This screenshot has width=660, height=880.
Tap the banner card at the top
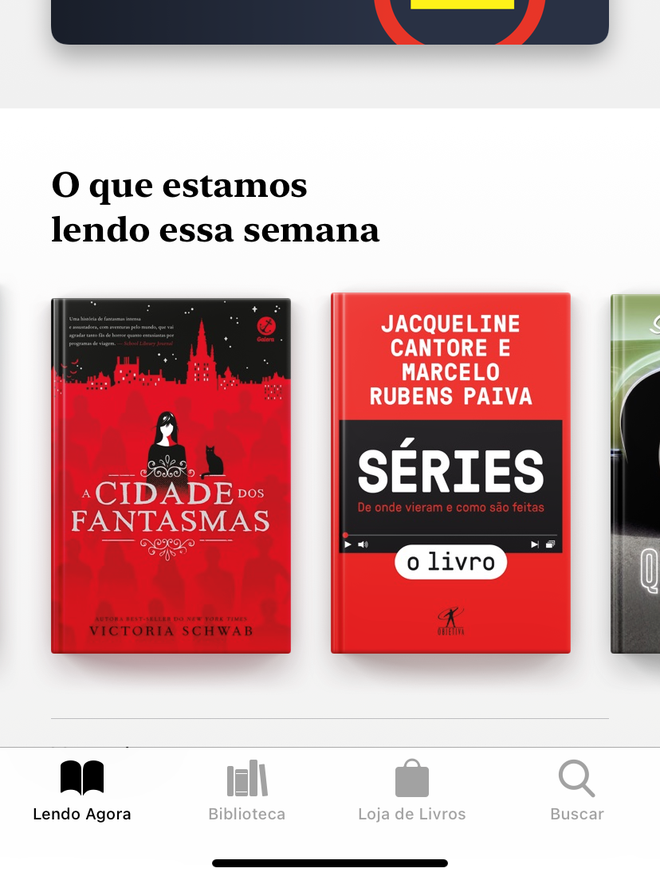coord(330,20)
